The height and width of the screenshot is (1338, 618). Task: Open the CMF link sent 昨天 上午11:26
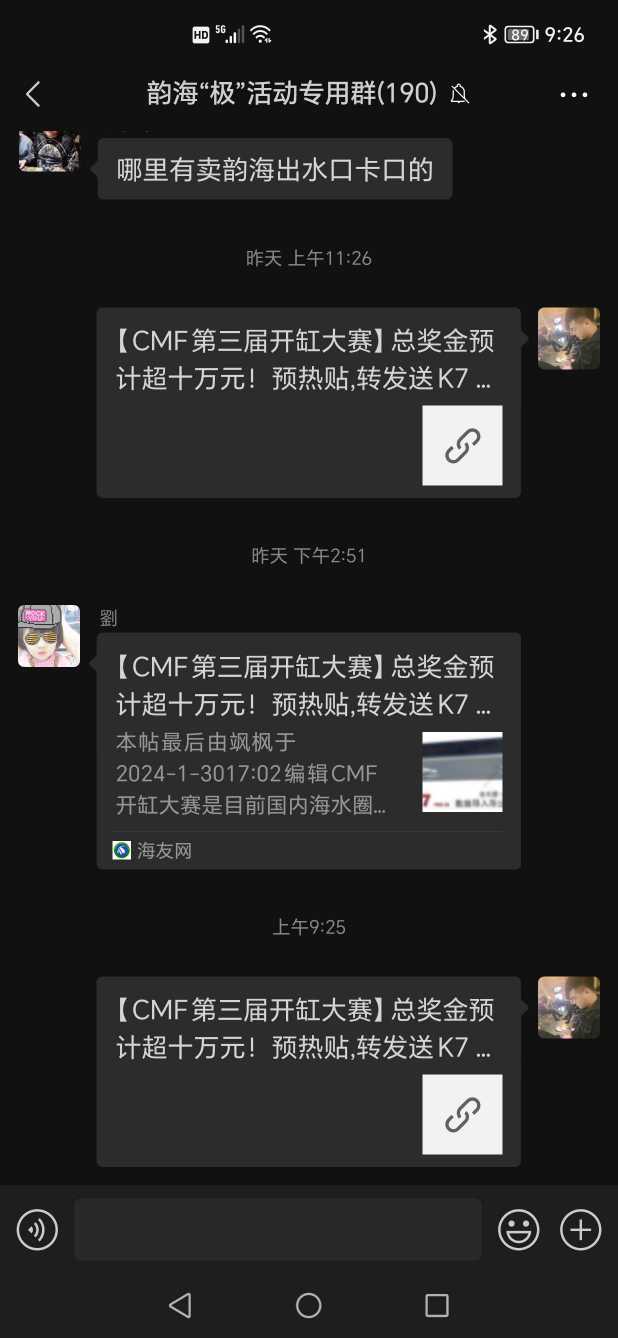pyautogui.click(x=308, y=402)
